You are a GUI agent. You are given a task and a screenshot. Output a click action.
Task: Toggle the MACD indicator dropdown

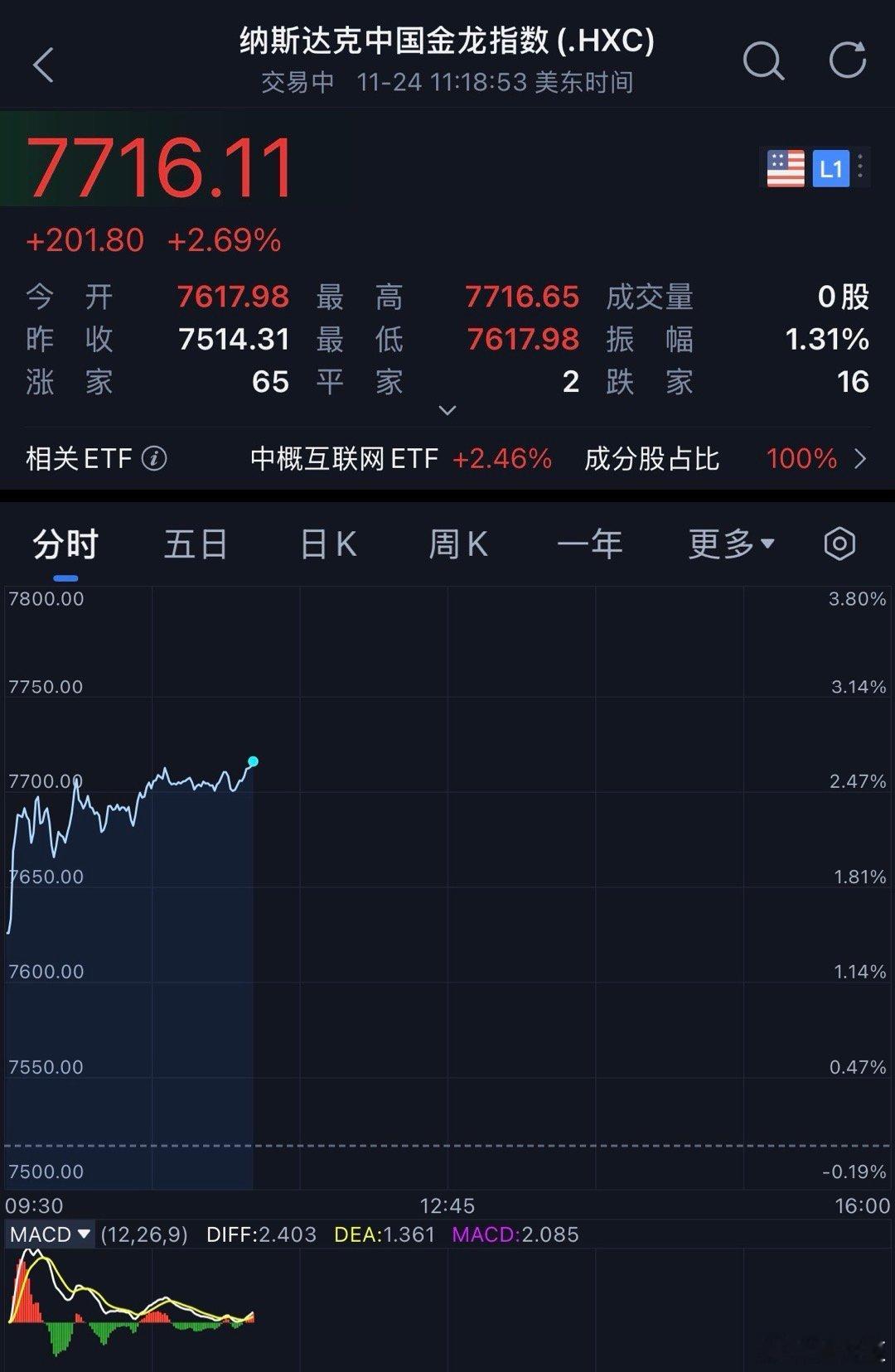point(83,1234)
